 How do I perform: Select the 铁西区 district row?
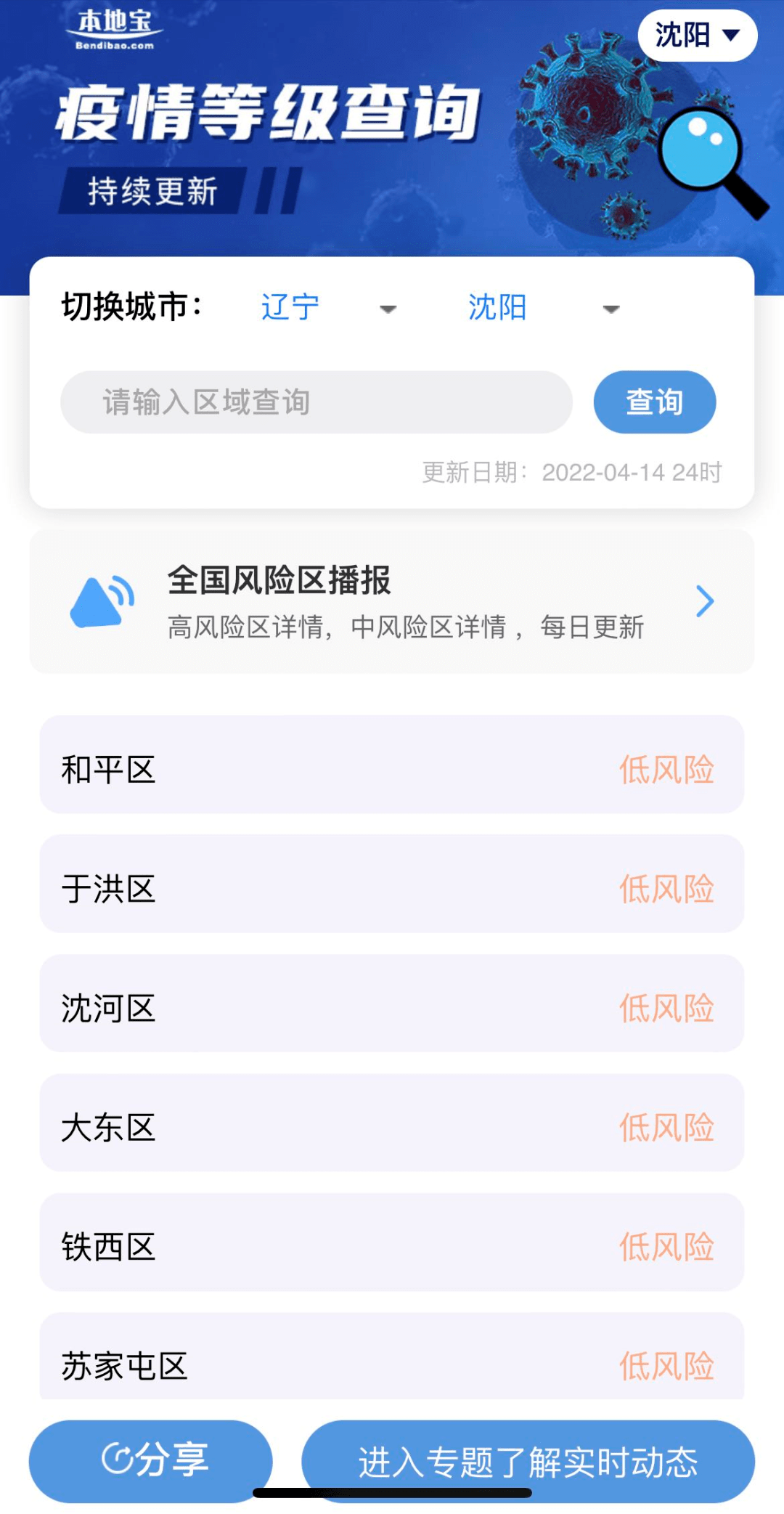pyautogui.click(x=392, y=1246)
